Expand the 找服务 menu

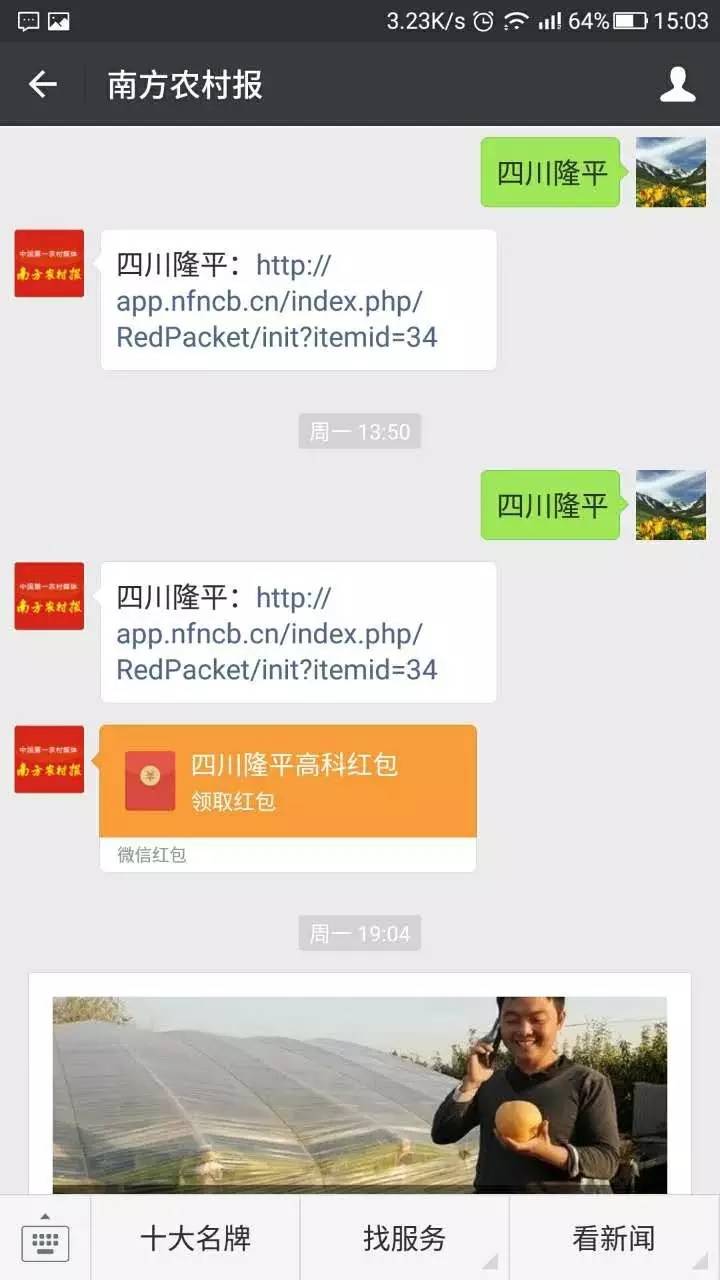pos(404,1239)
